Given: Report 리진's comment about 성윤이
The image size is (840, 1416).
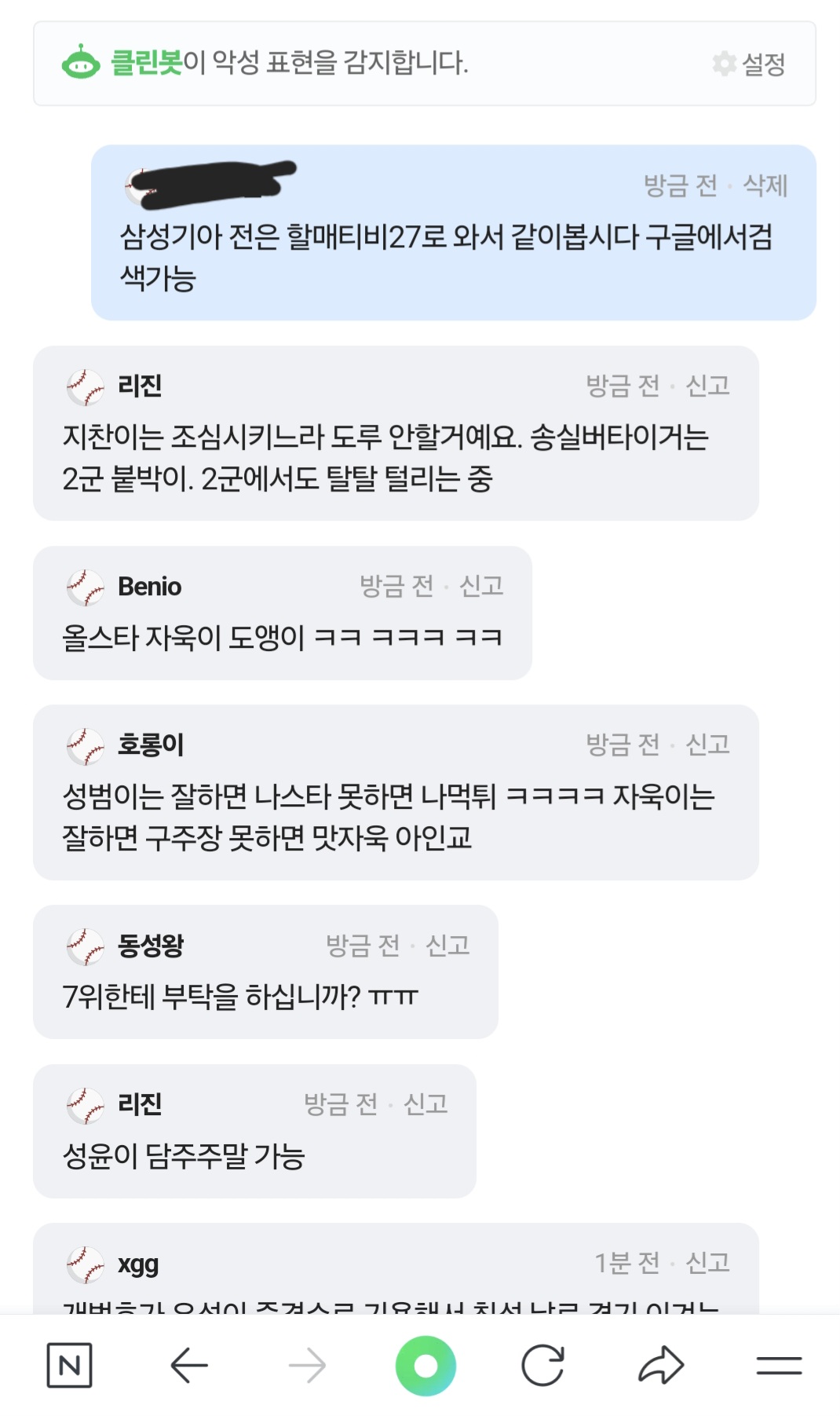Looking at the screenshot, I should click(x=425, y=1104).
